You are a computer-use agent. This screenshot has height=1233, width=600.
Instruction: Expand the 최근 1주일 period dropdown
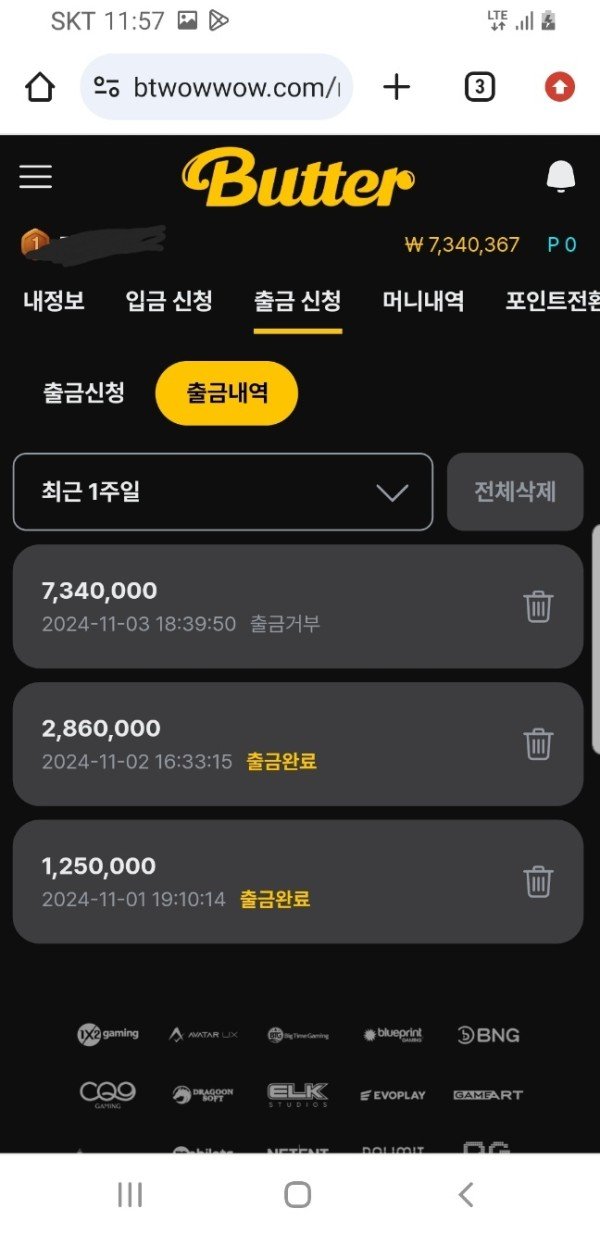pos(223,492)
